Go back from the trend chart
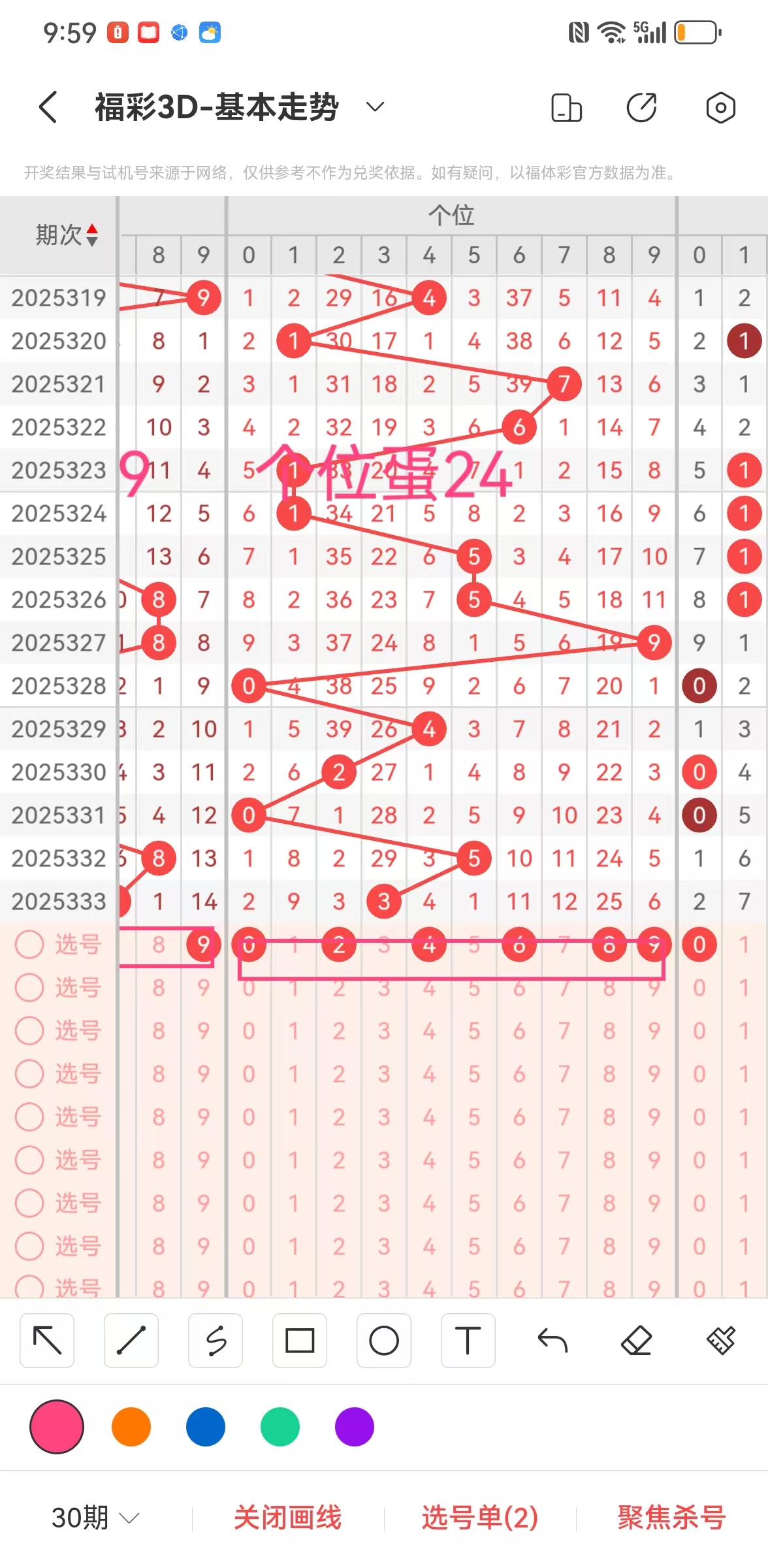Image resolution: width=768 pixels, height=1568 pixels. pyautogui.click(x=48, y=107)
